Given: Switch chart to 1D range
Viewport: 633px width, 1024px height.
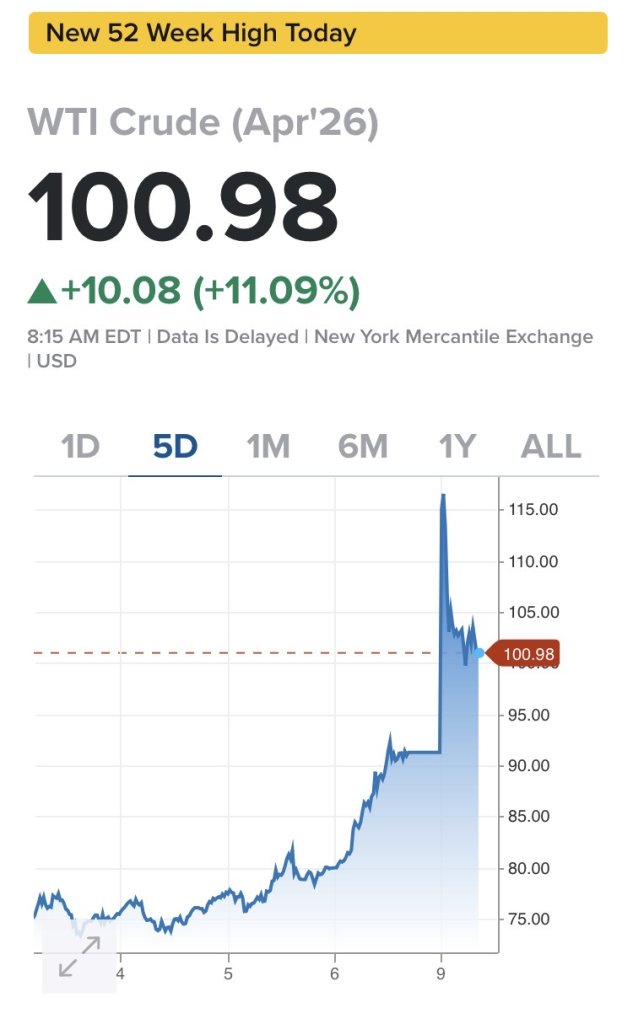Looking at the screenshot, I should point(80,447).
